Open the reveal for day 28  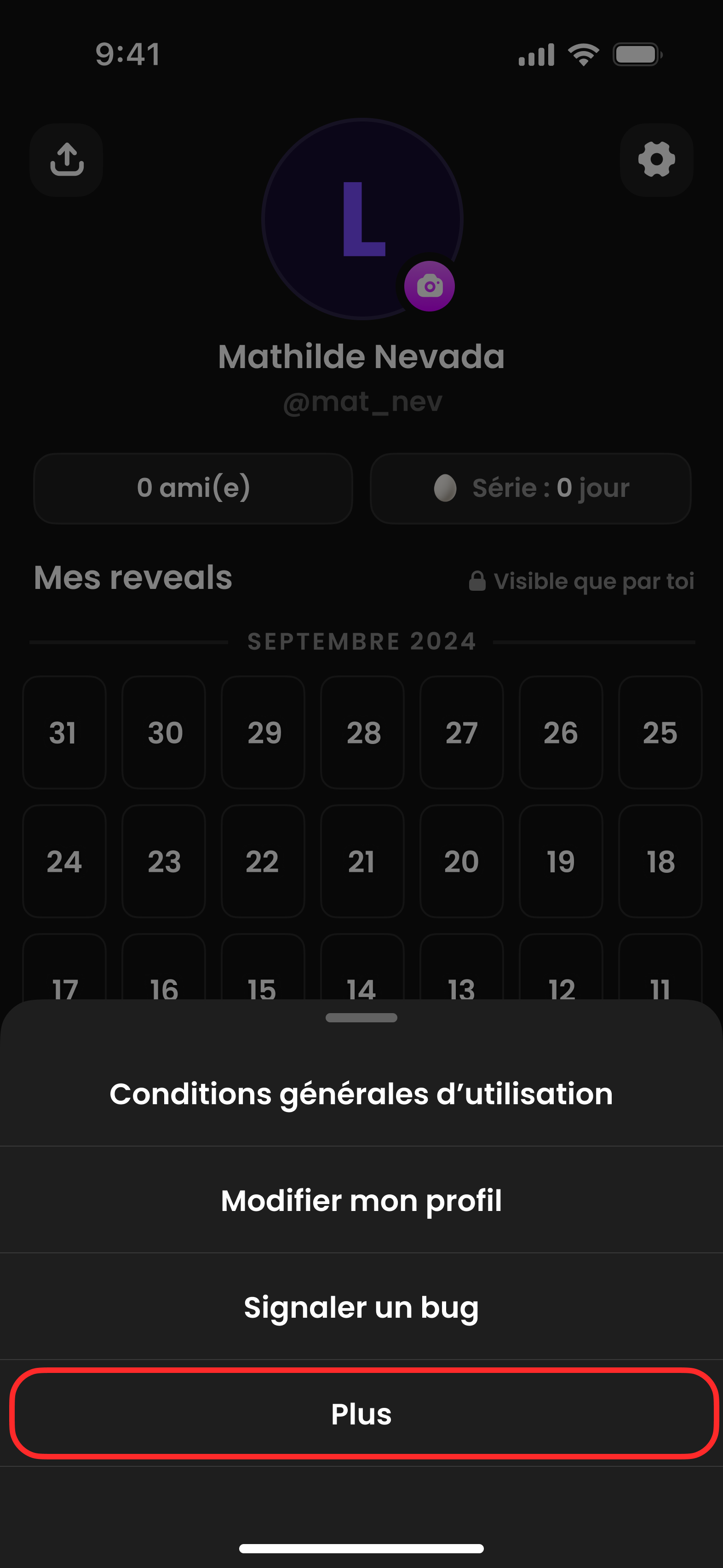(x=363, y=732)
